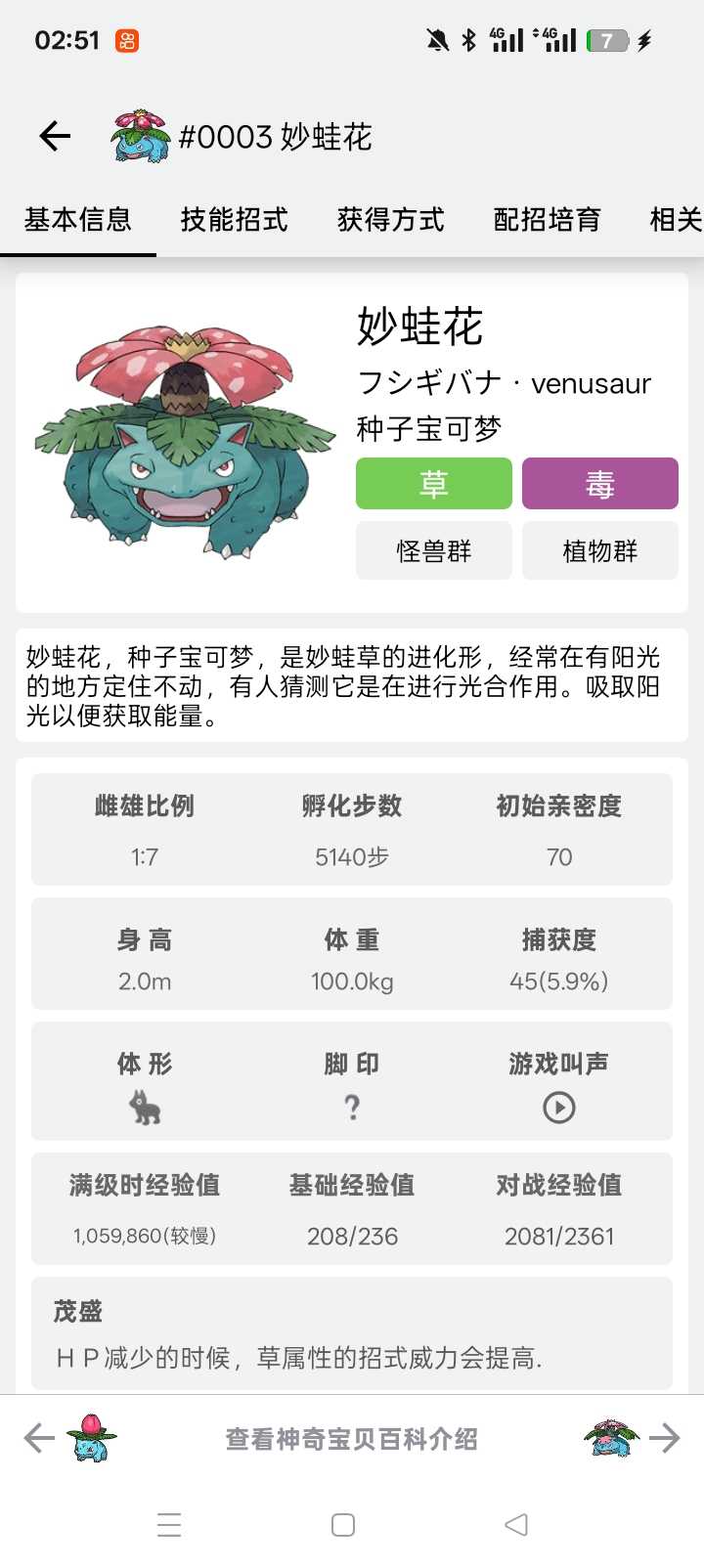Switch to the 技能招式 tab

pyautogui.click(x=234, y=220)
